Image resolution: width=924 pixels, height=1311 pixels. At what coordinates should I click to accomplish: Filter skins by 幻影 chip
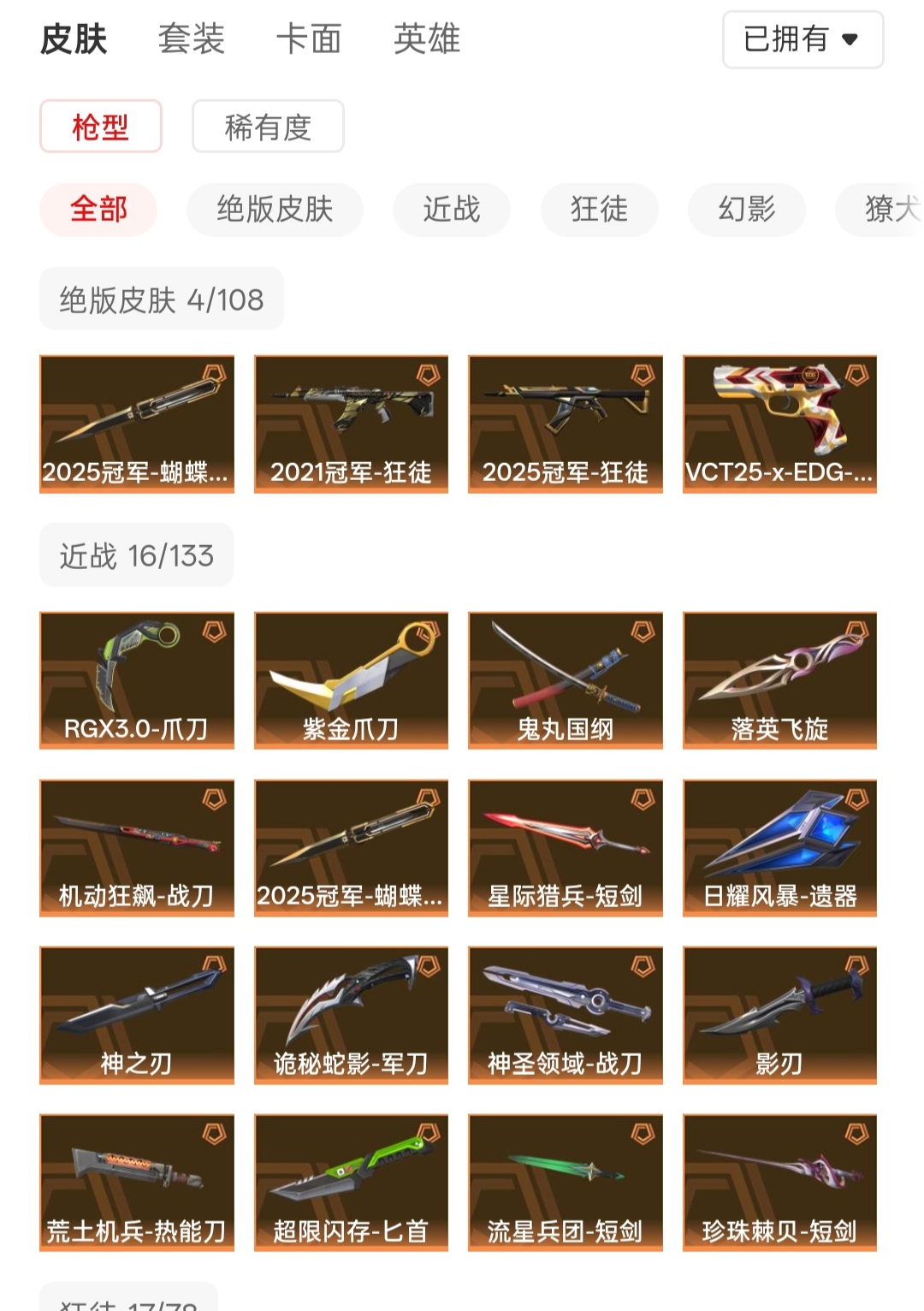click(746, 209)
